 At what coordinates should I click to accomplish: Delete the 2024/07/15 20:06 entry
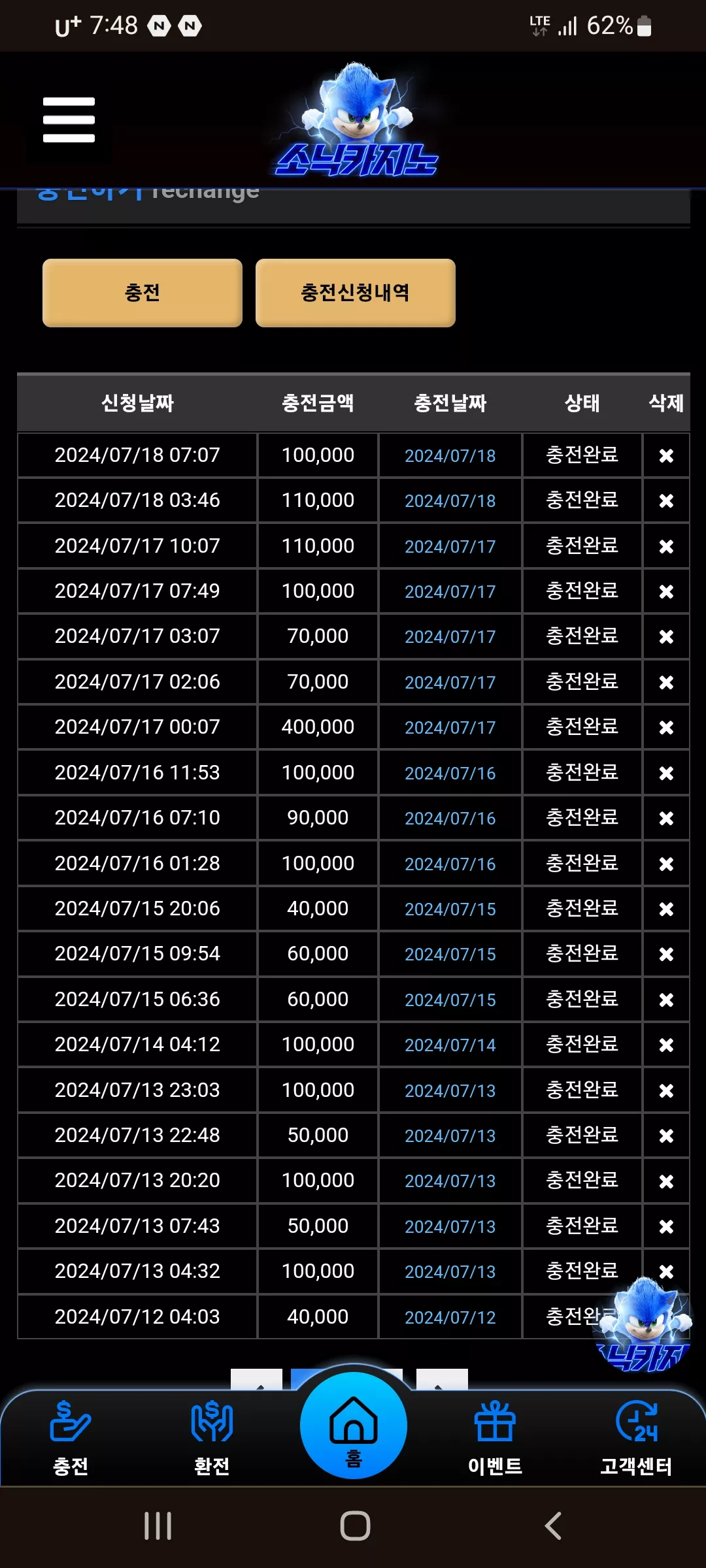coord(666,909)
